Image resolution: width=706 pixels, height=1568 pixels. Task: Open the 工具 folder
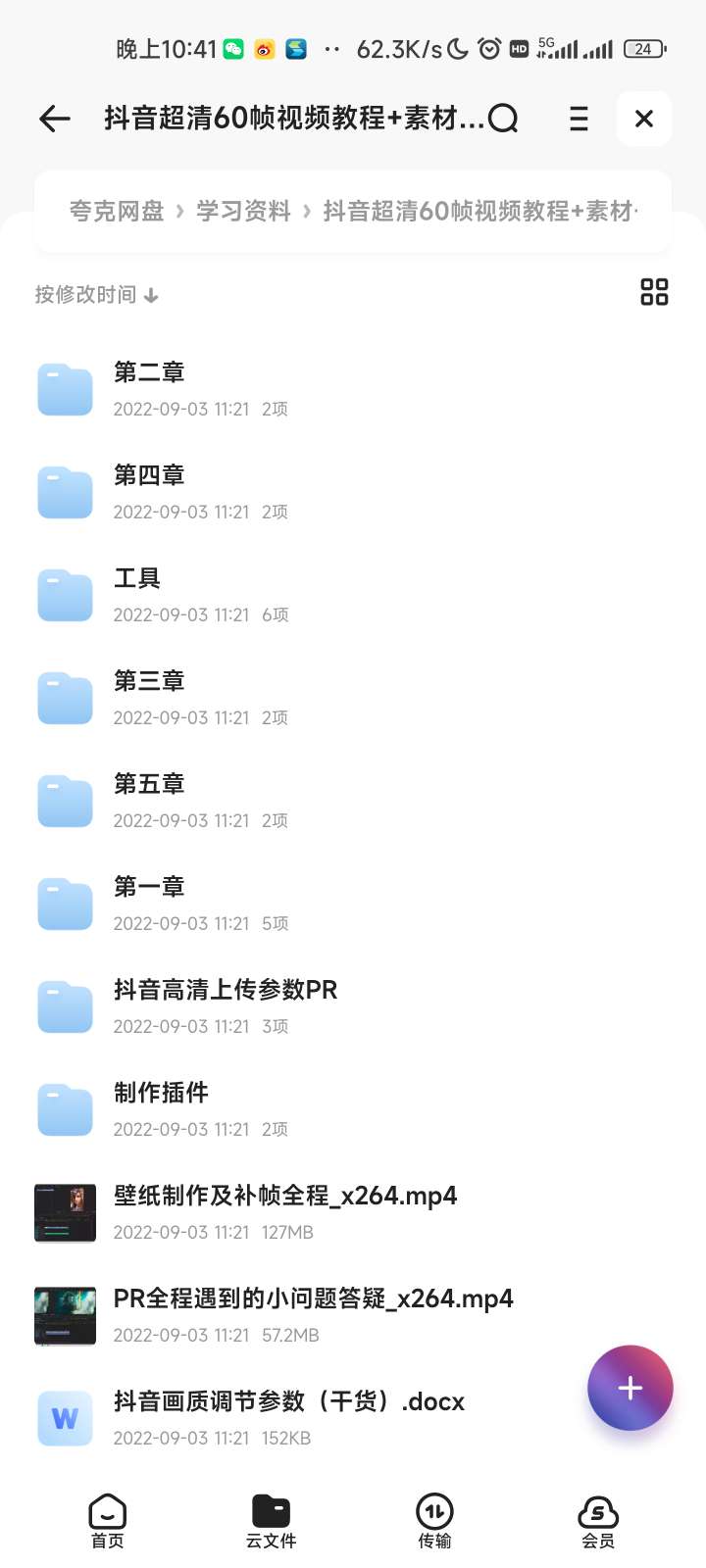[x=353, y=595]
